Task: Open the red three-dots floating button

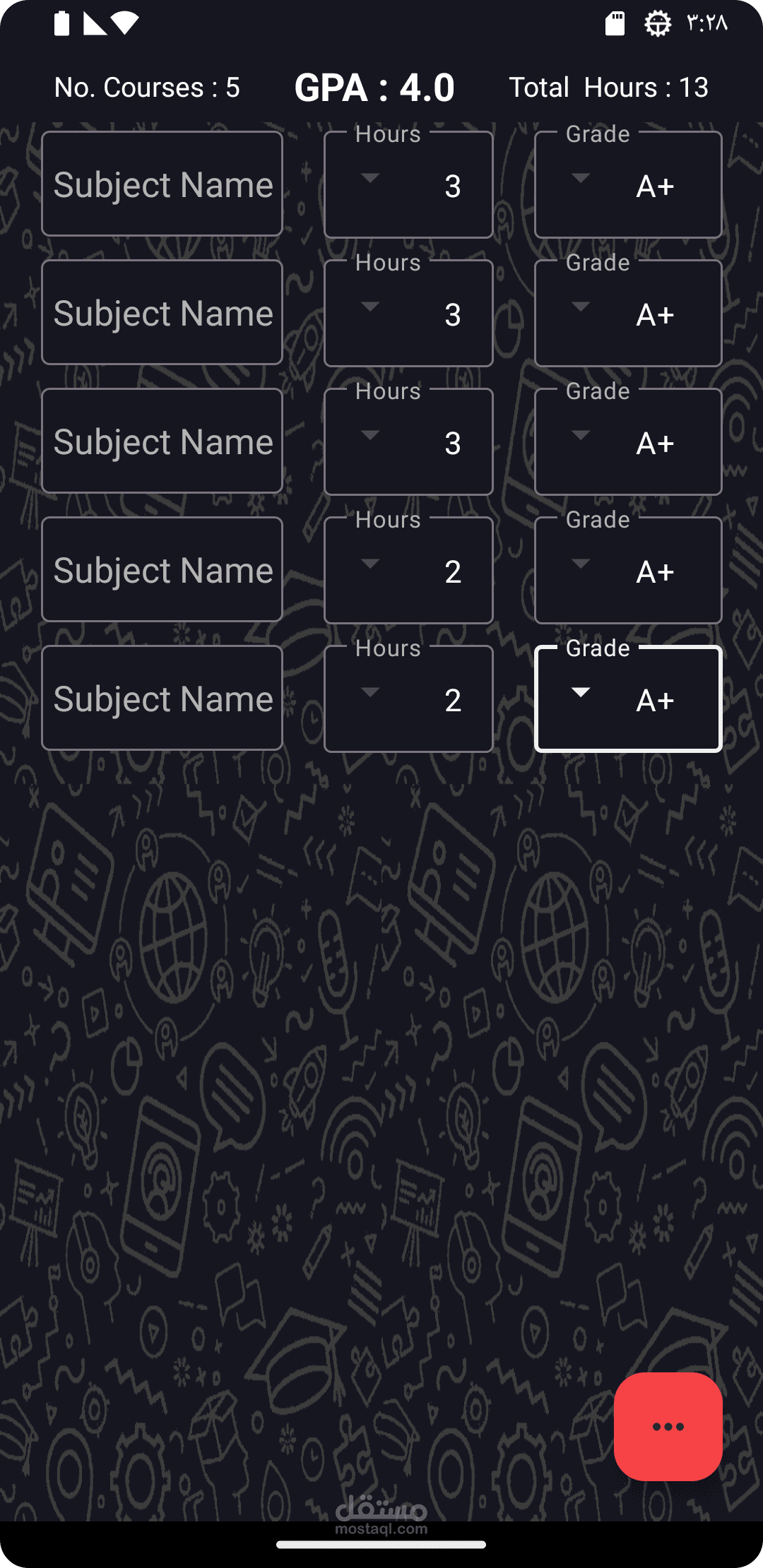Action: coord(668,1427)
